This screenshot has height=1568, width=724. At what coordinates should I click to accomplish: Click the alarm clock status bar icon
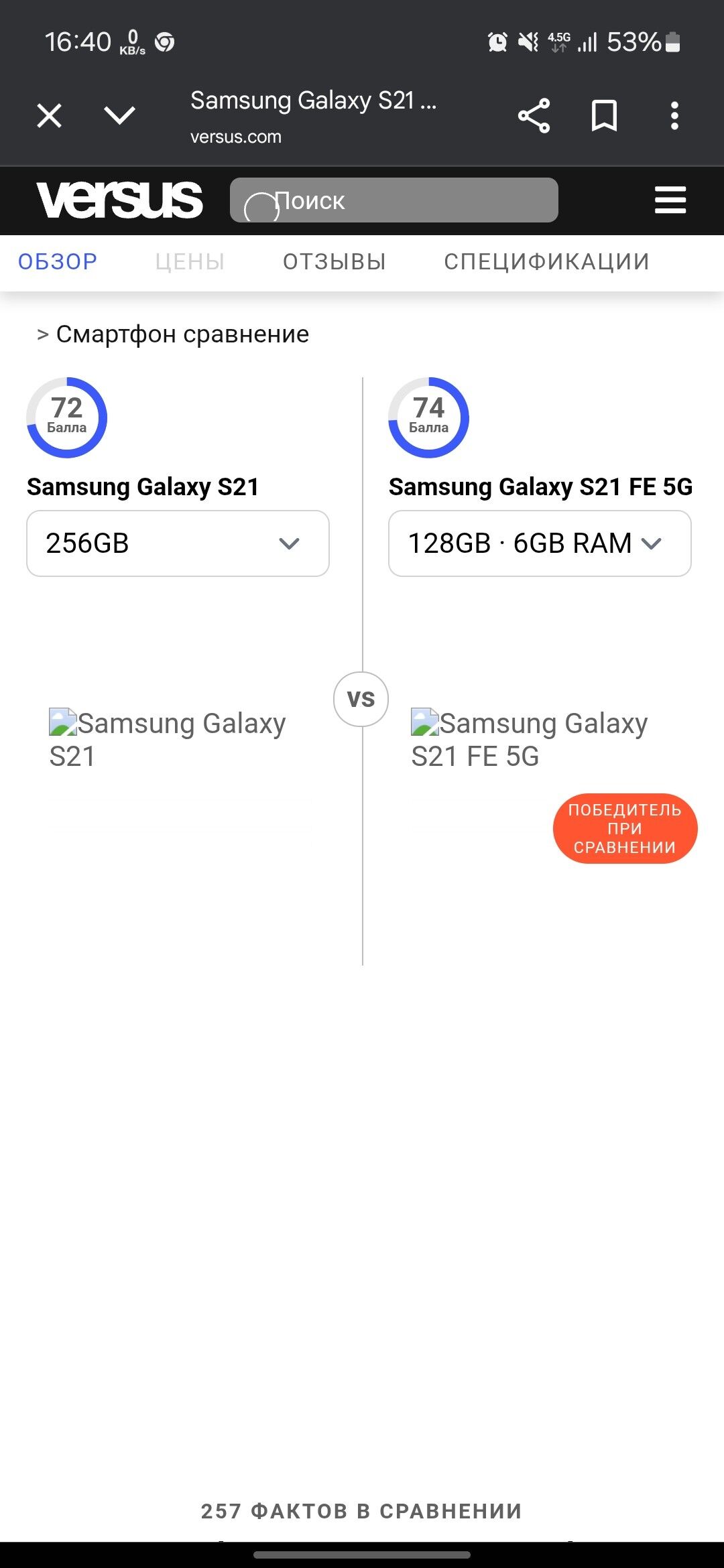pos(497,42)
